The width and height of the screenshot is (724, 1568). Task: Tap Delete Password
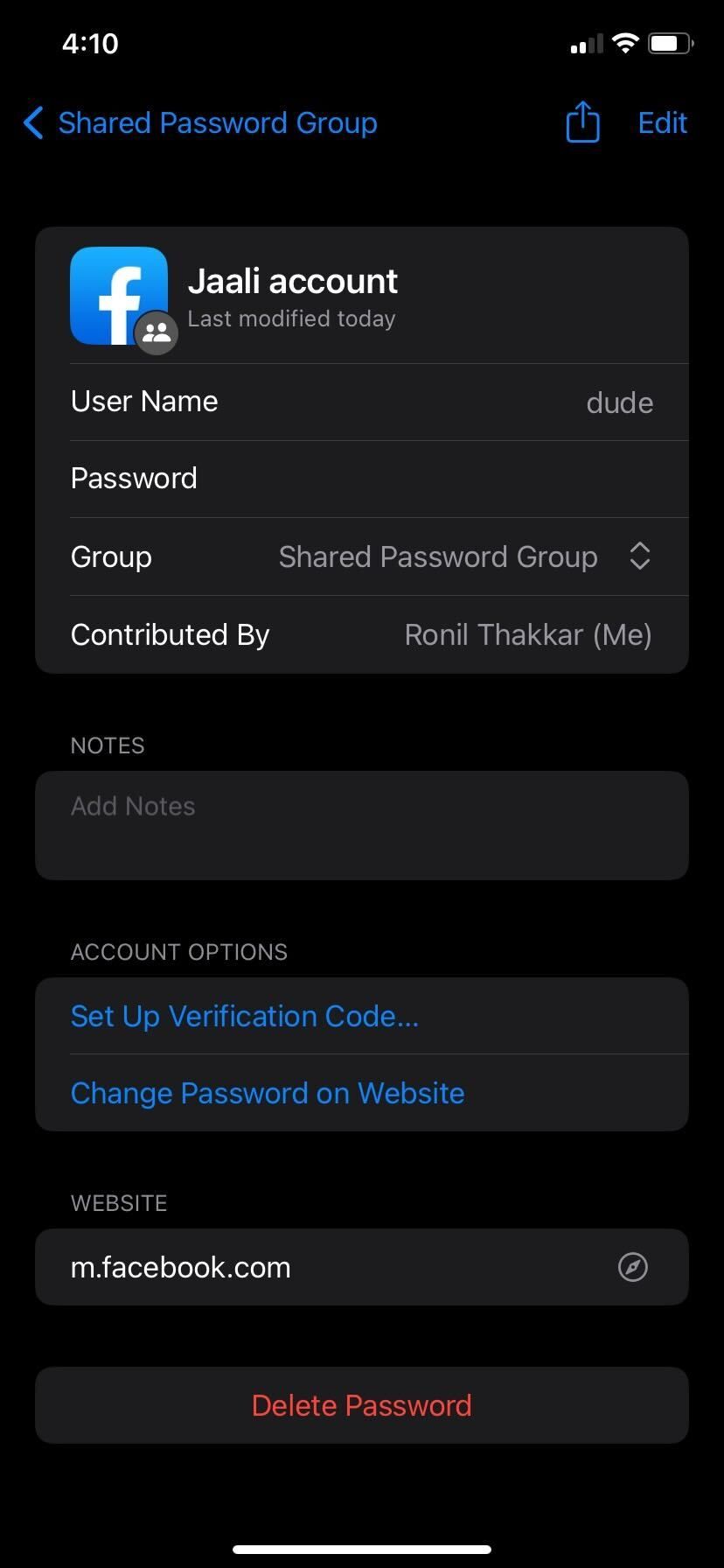coord(361,1405)
